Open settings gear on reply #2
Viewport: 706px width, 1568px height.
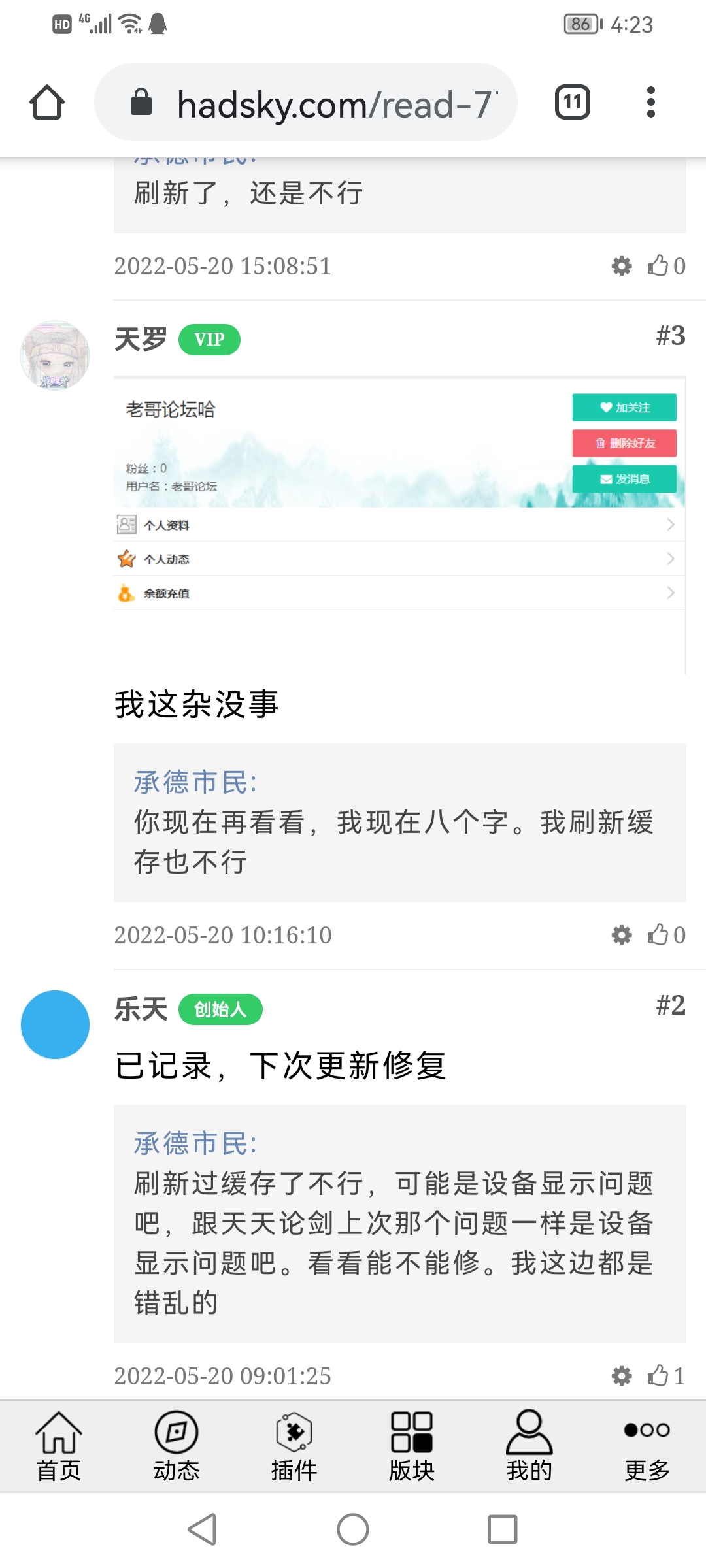[x=622, y=1376]
